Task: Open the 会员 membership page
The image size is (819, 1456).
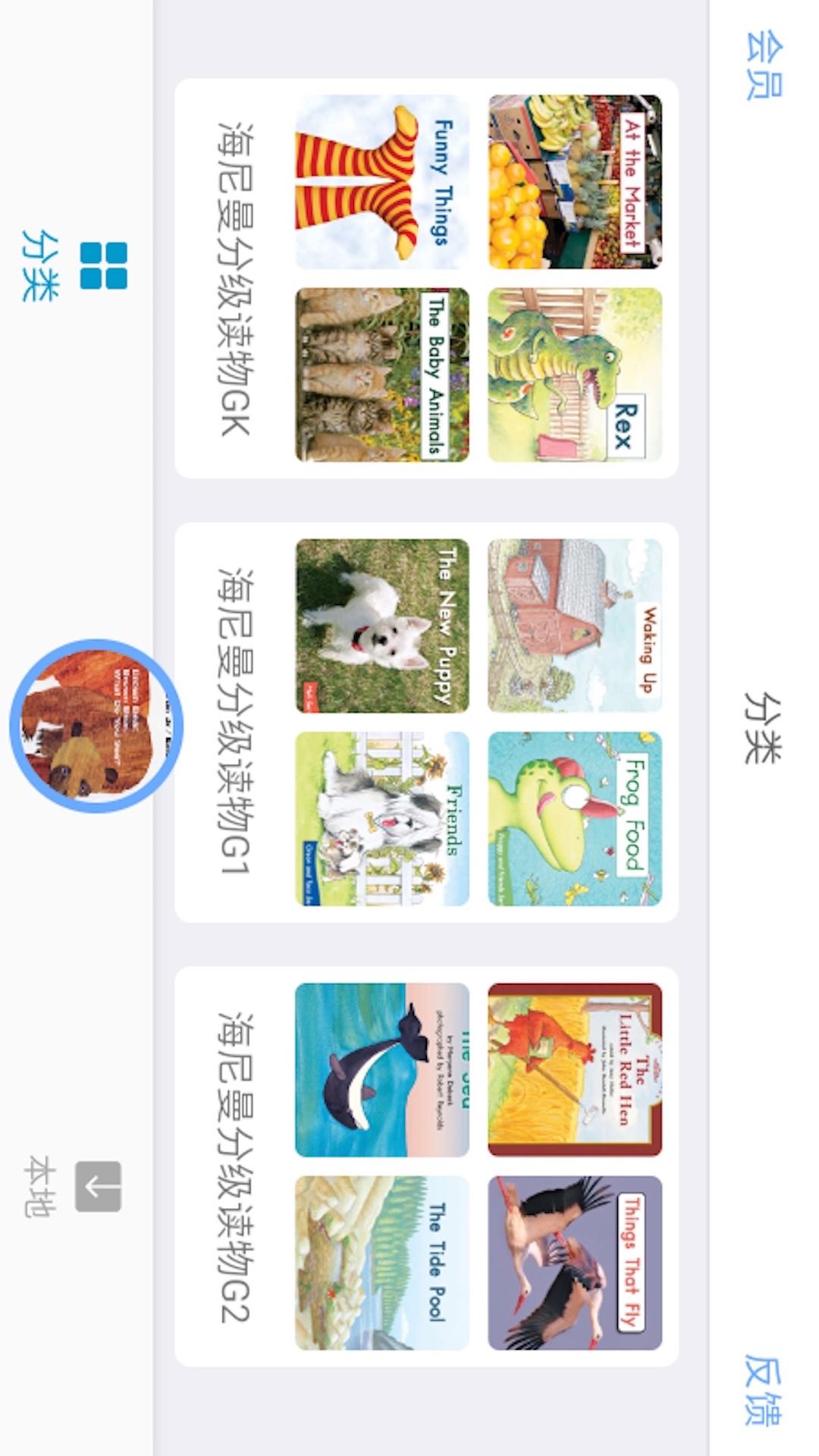Action: pyautogui.click(x=763, y=66)
